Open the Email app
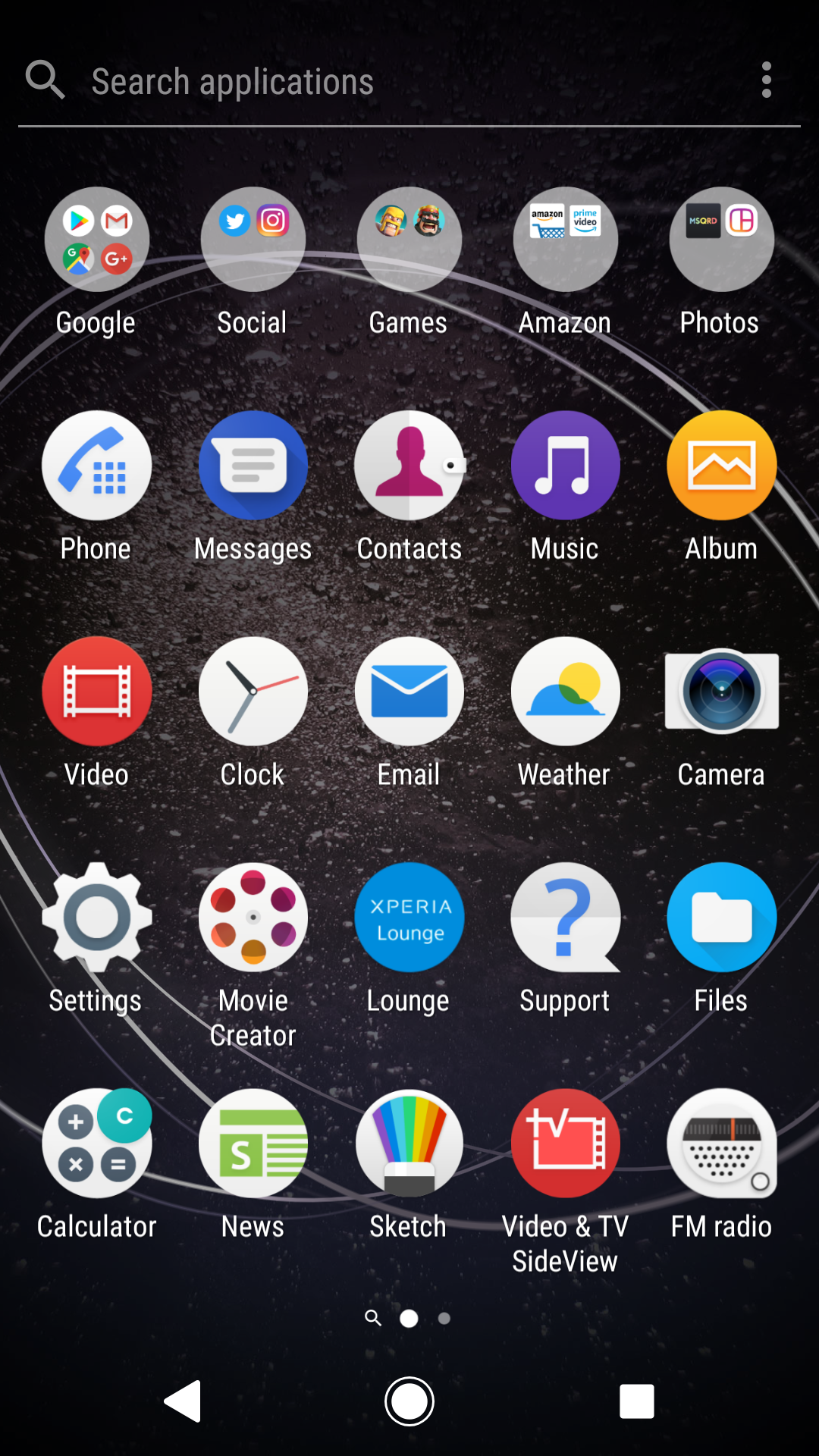This screenshot has width=819, height=1456. (409, 692)
